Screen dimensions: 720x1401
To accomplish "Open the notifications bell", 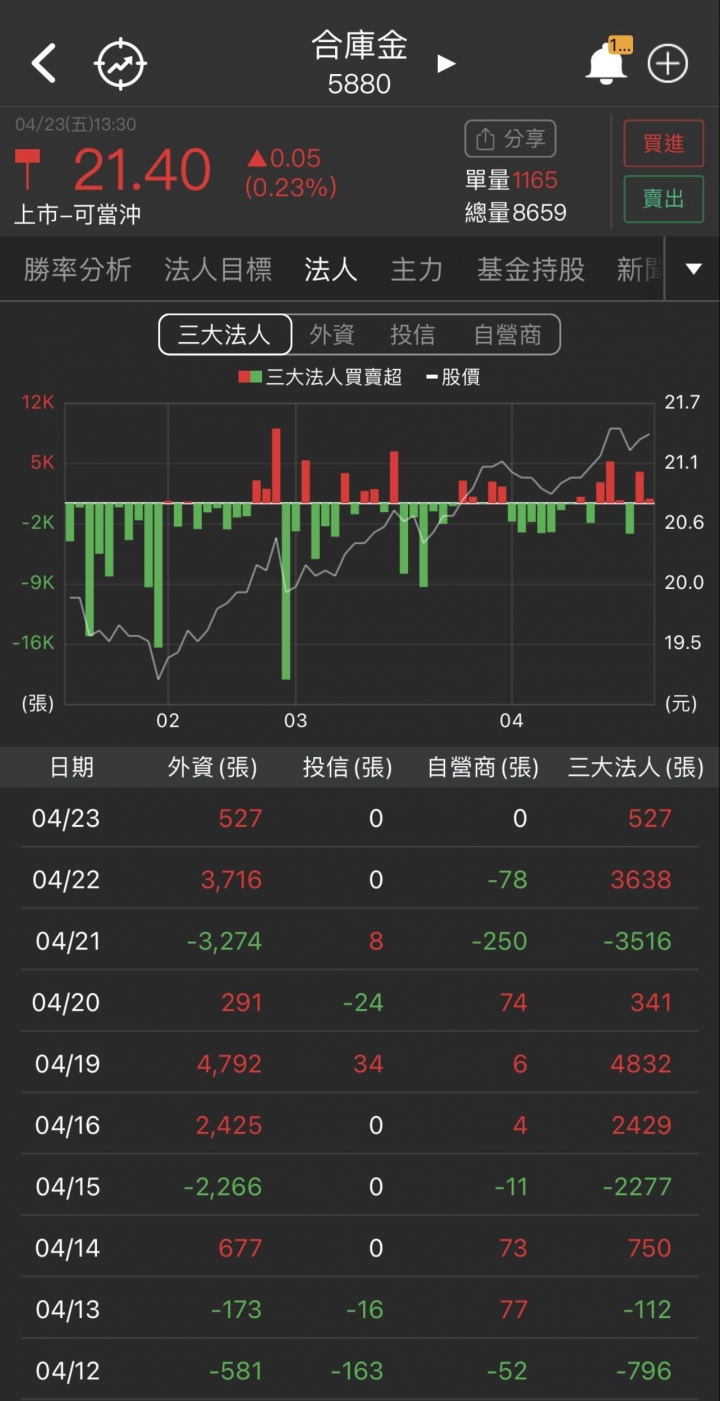I will [x=605, y=64].
